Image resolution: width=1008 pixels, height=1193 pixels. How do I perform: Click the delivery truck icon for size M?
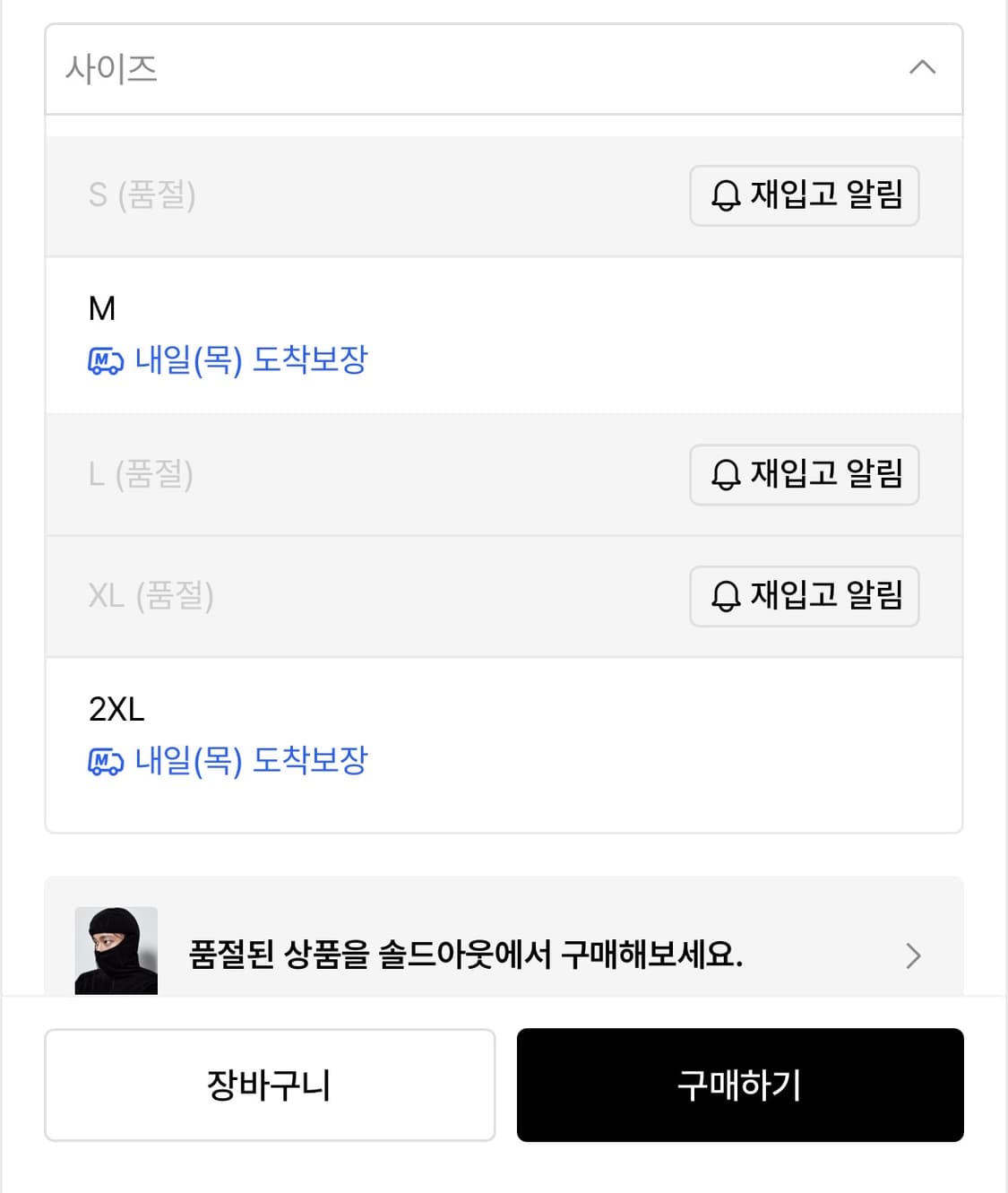[x=103, y=359]
